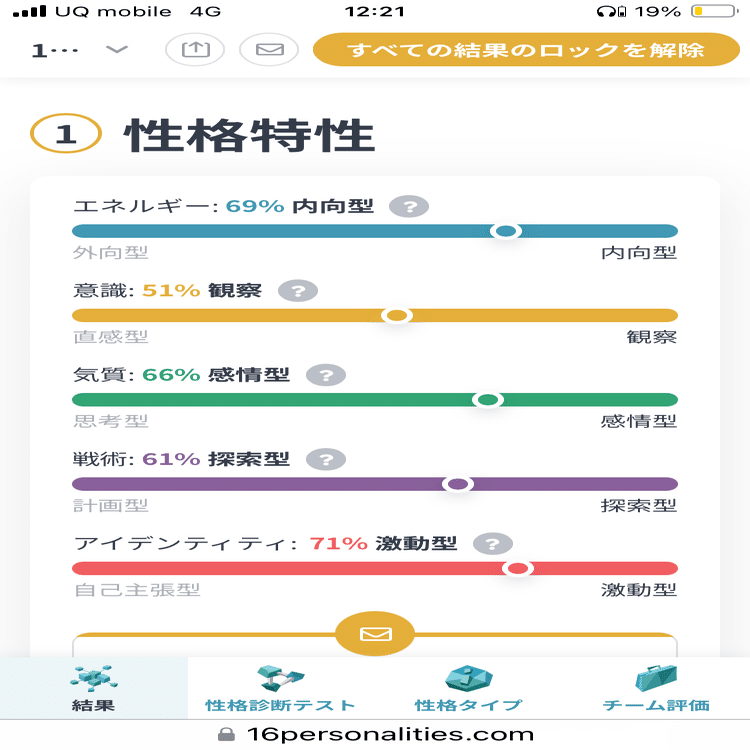Screen dimensions: 750x750
Task: Open help for 意識 trait
Action: click(x=297, y=291)
